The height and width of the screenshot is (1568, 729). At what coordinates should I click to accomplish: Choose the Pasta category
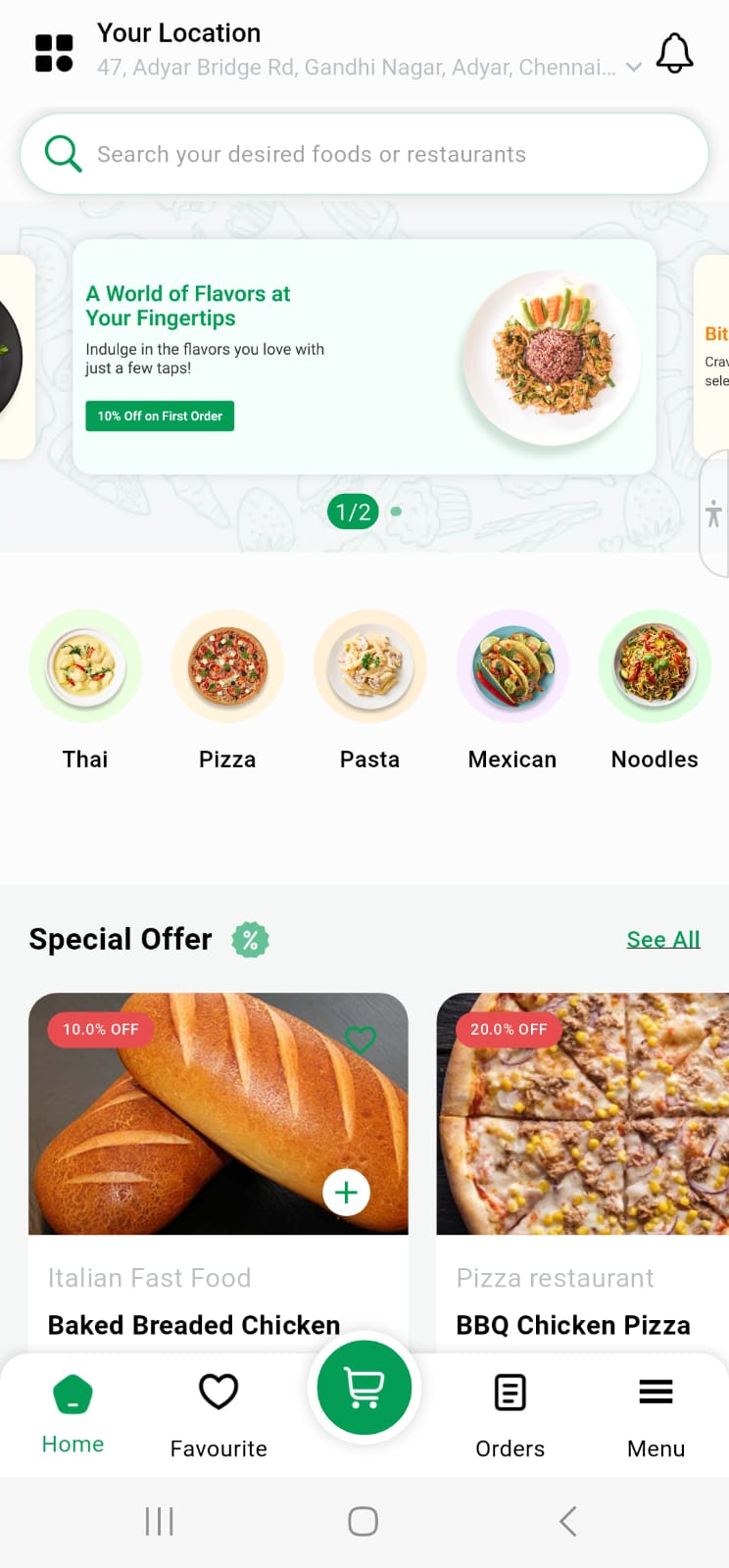(x=369, y=667)
